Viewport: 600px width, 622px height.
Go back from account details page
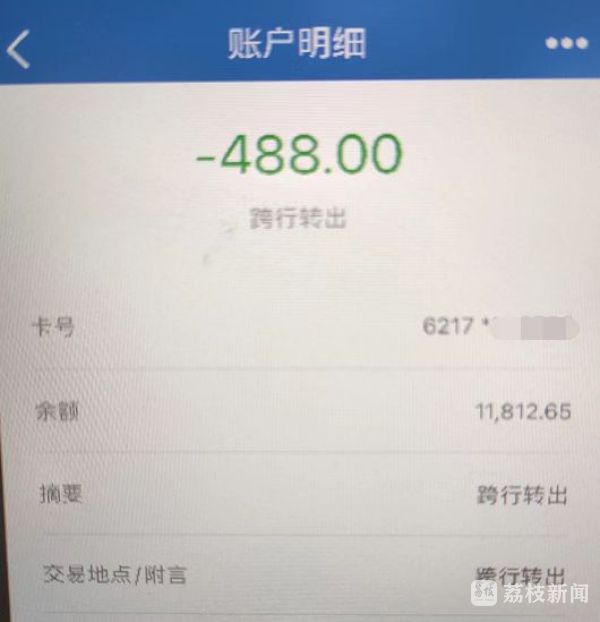click(x=19, y=47)
